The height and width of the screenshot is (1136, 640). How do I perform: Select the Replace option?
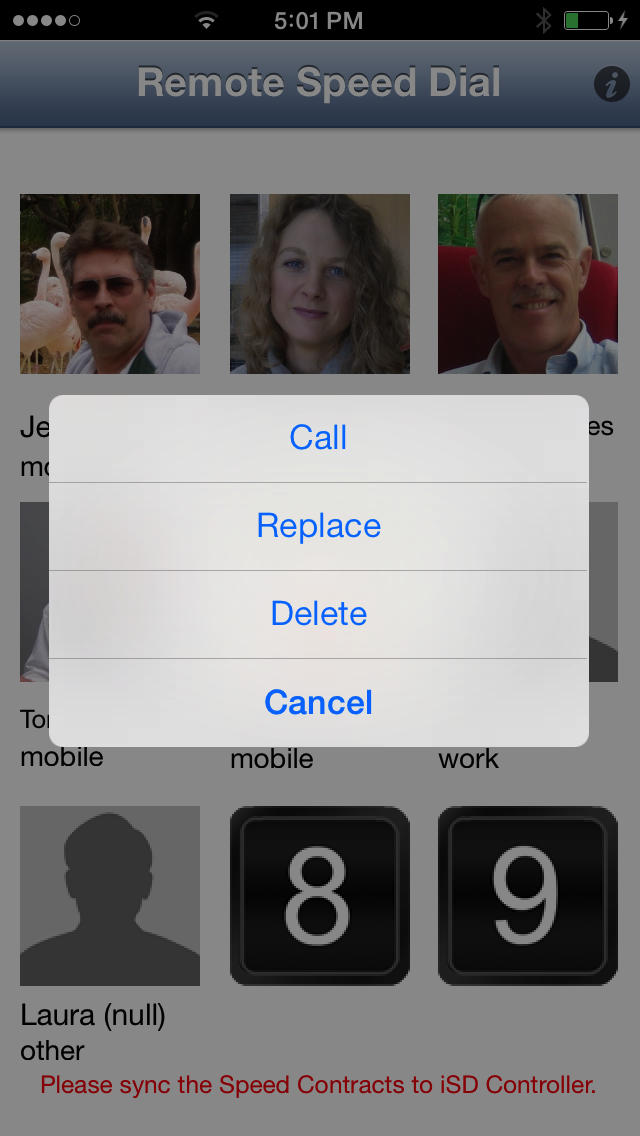coord(318,526)
